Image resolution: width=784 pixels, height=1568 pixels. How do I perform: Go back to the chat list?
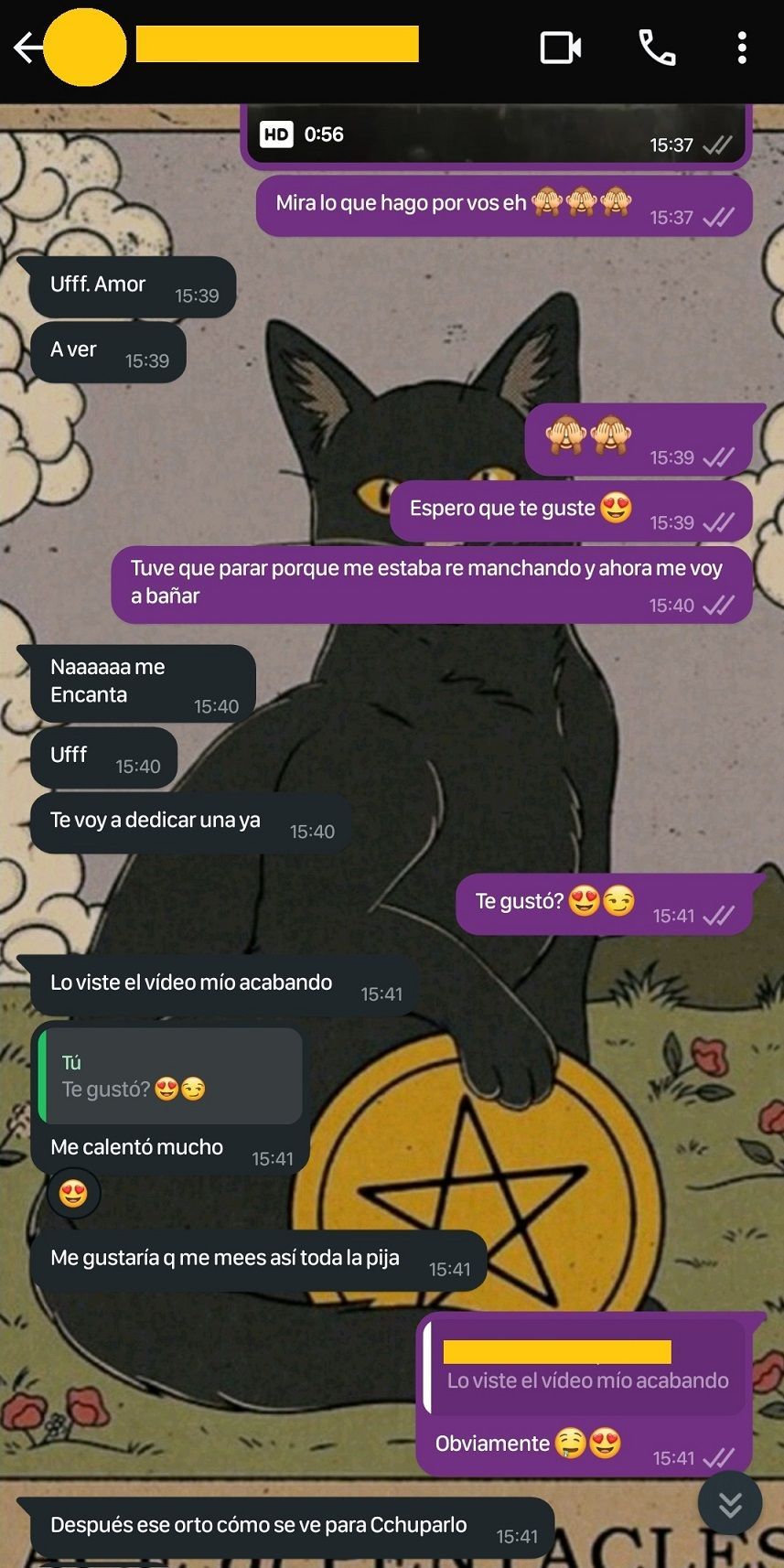pos(27,48)
